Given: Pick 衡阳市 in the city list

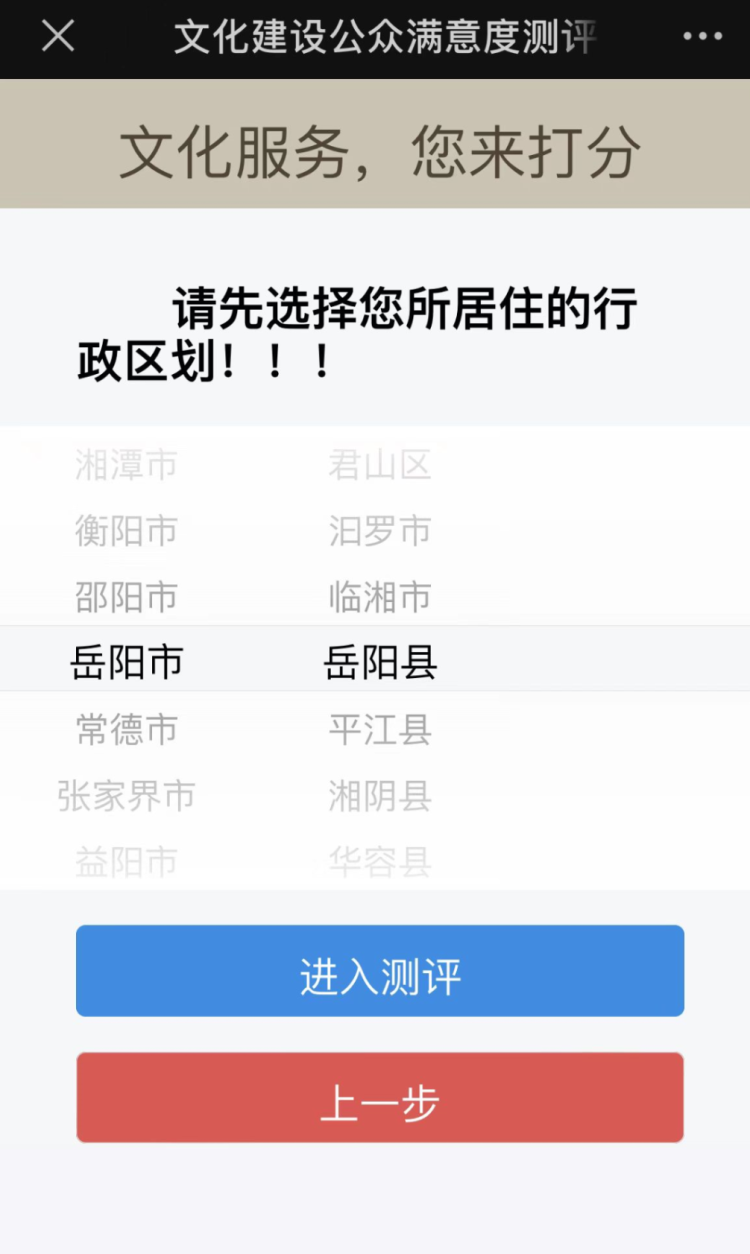Looking at the screenshot, I should 126,531.
